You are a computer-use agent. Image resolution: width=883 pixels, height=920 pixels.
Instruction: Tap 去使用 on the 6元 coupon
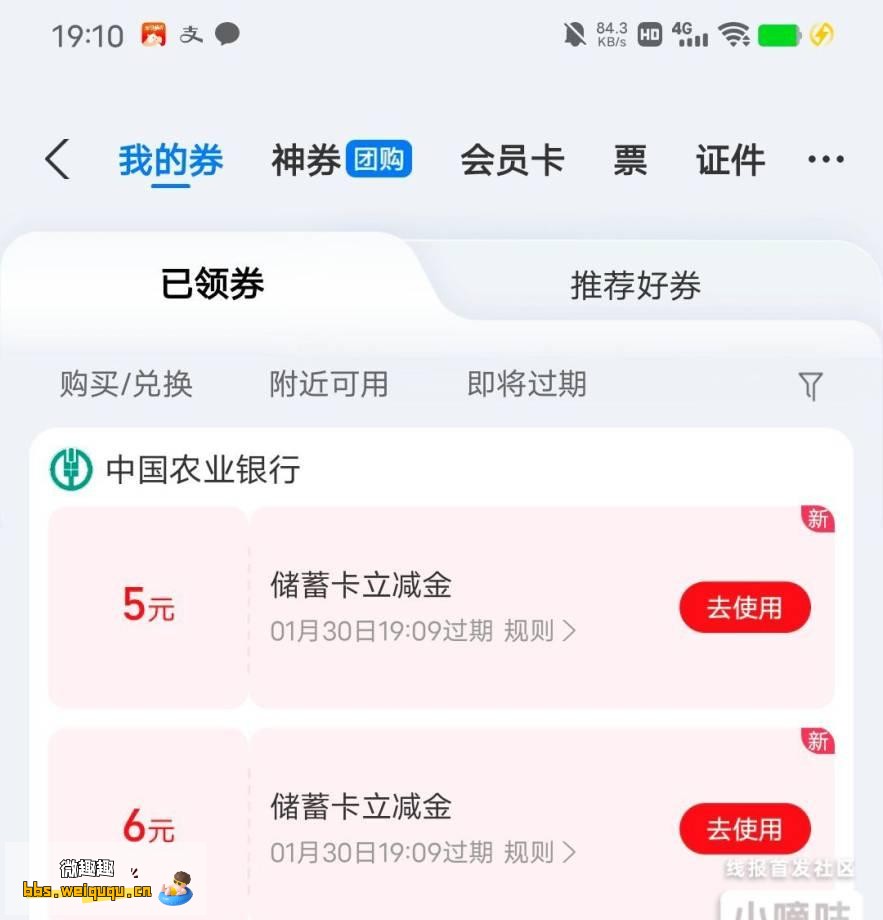point(744,829)
